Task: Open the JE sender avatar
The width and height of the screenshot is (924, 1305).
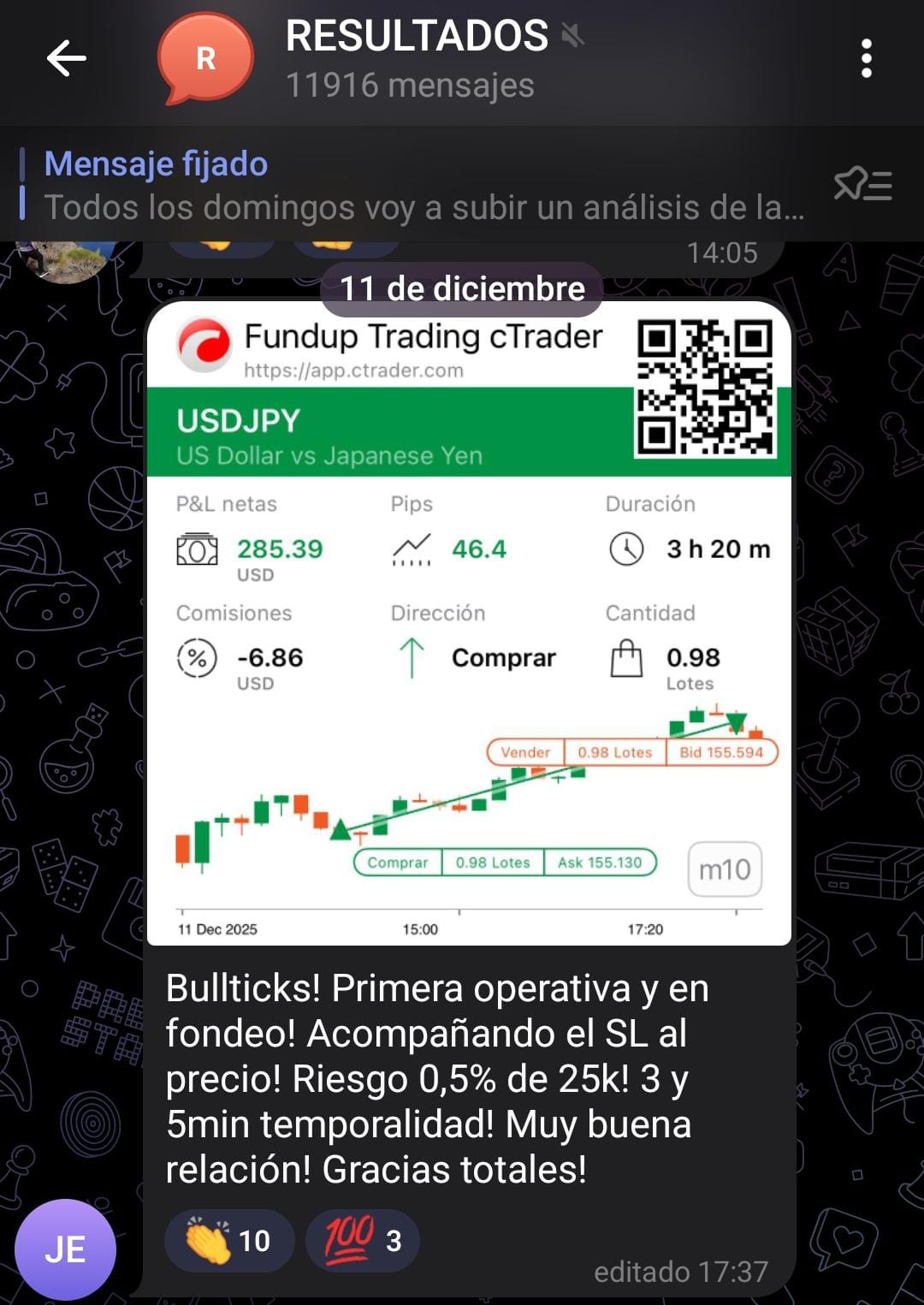Action: click(x=65, y=1249)
